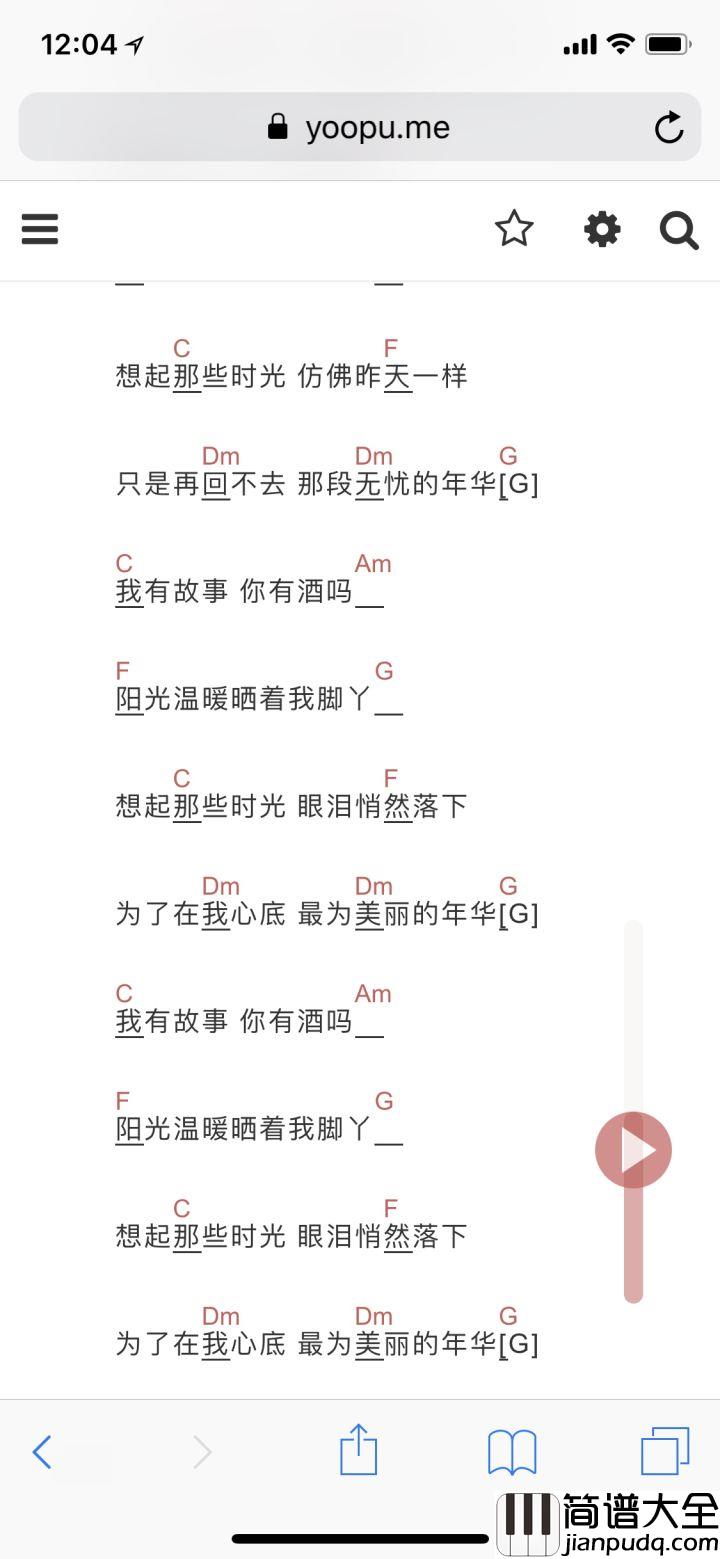720x1559 pixels.
Task: Start auto-scroll with the play button
Action: (633, 1150)
